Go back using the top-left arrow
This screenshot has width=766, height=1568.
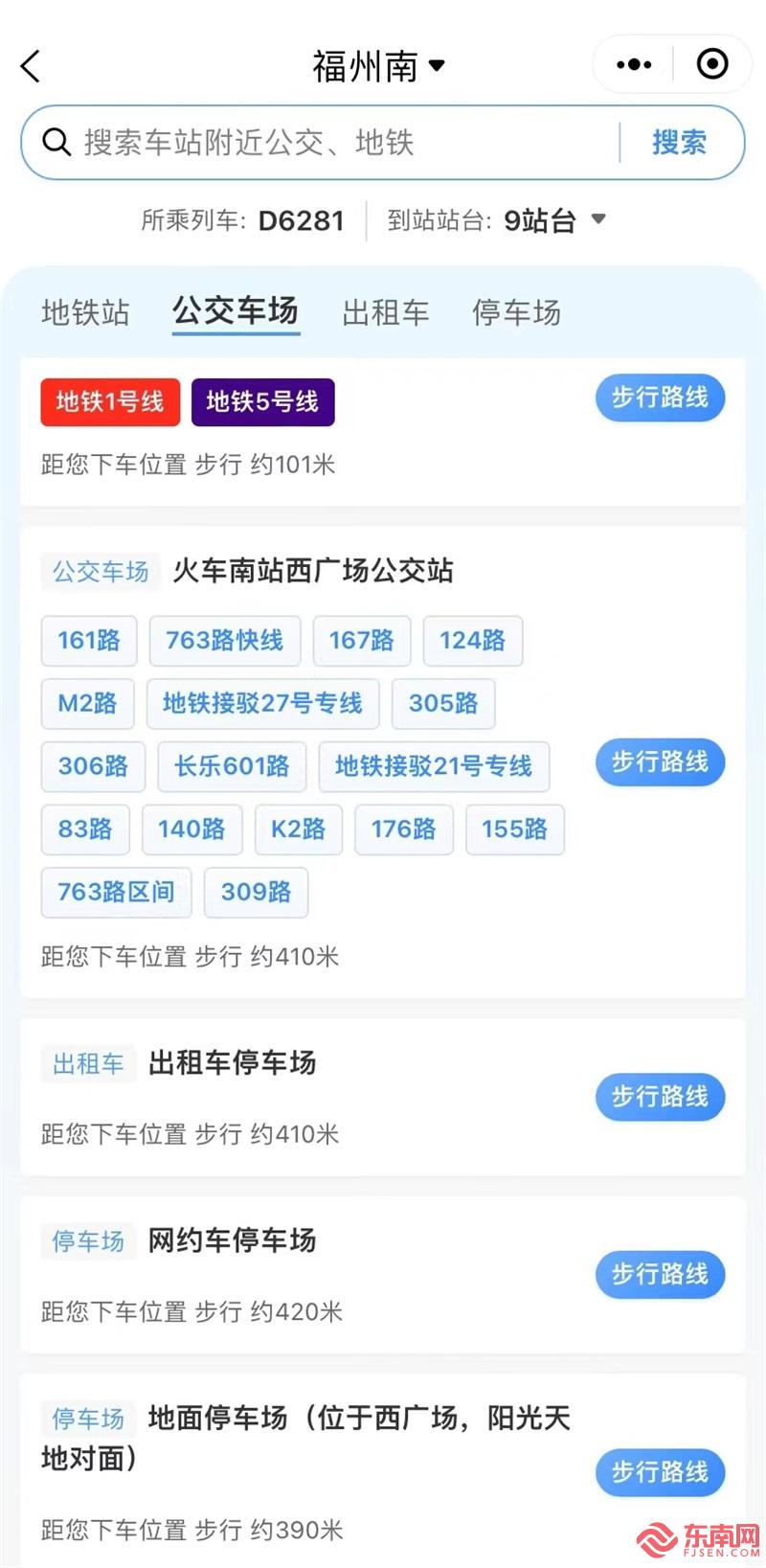coord(31,66)
